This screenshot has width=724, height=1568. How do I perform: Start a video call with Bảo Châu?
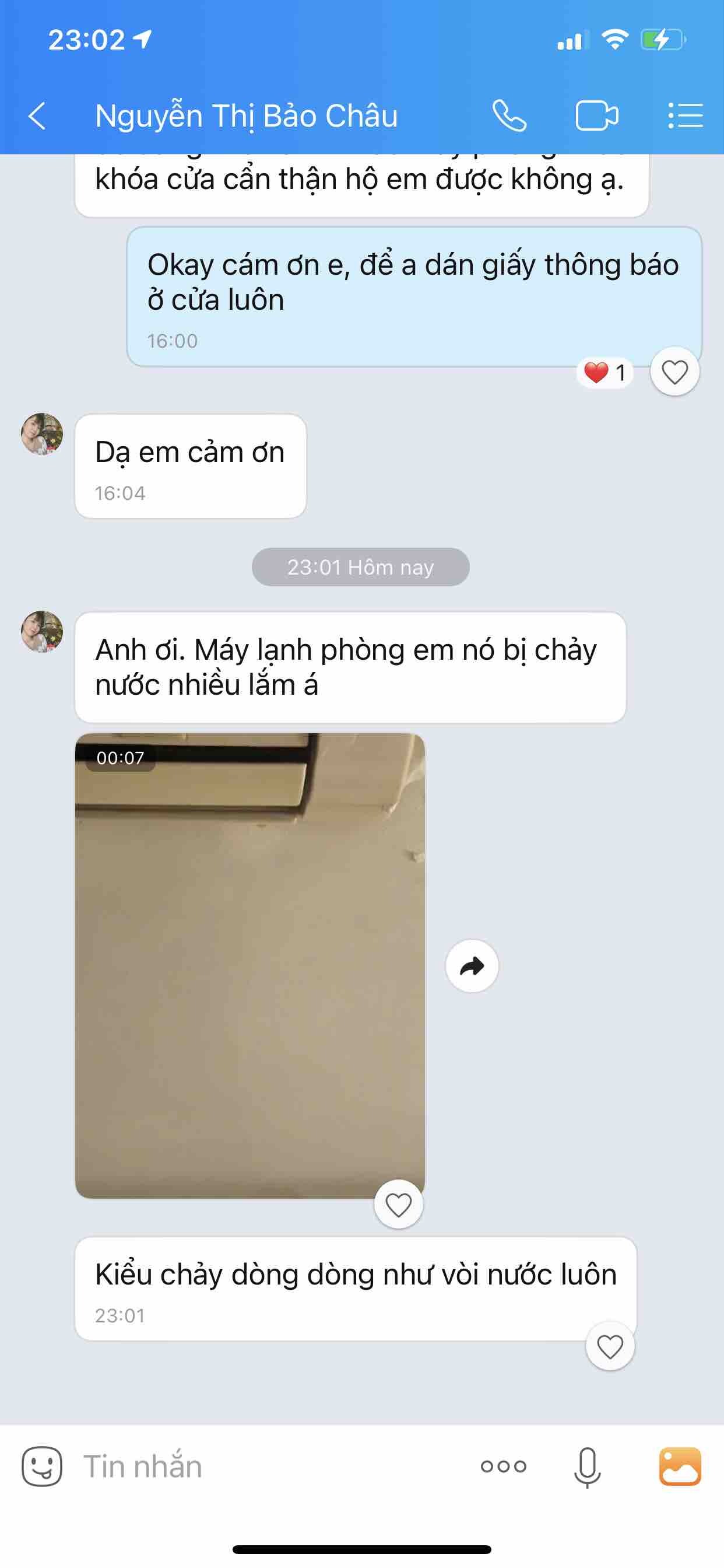[x=596, y=116]
